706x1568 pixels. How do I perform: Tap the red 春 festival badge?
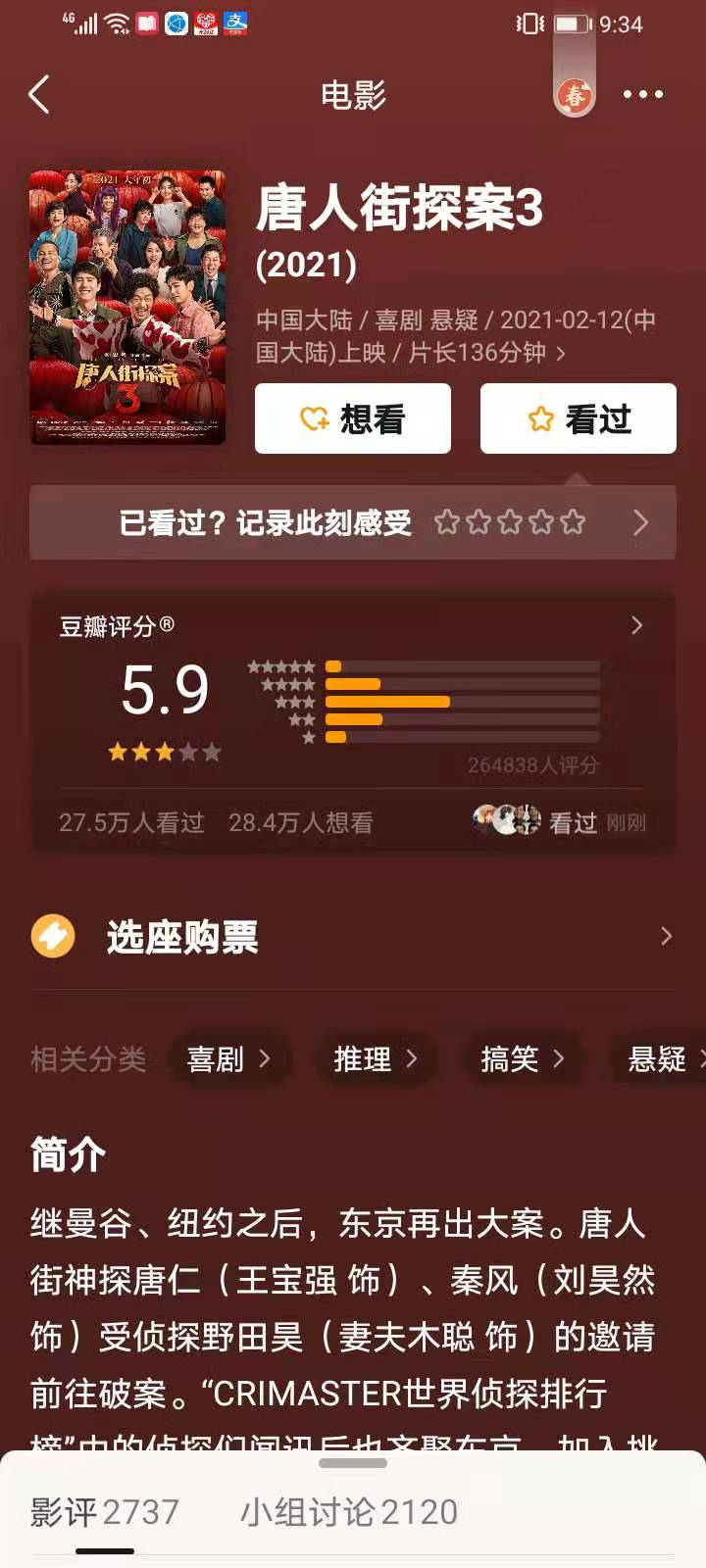click(574, 95)
